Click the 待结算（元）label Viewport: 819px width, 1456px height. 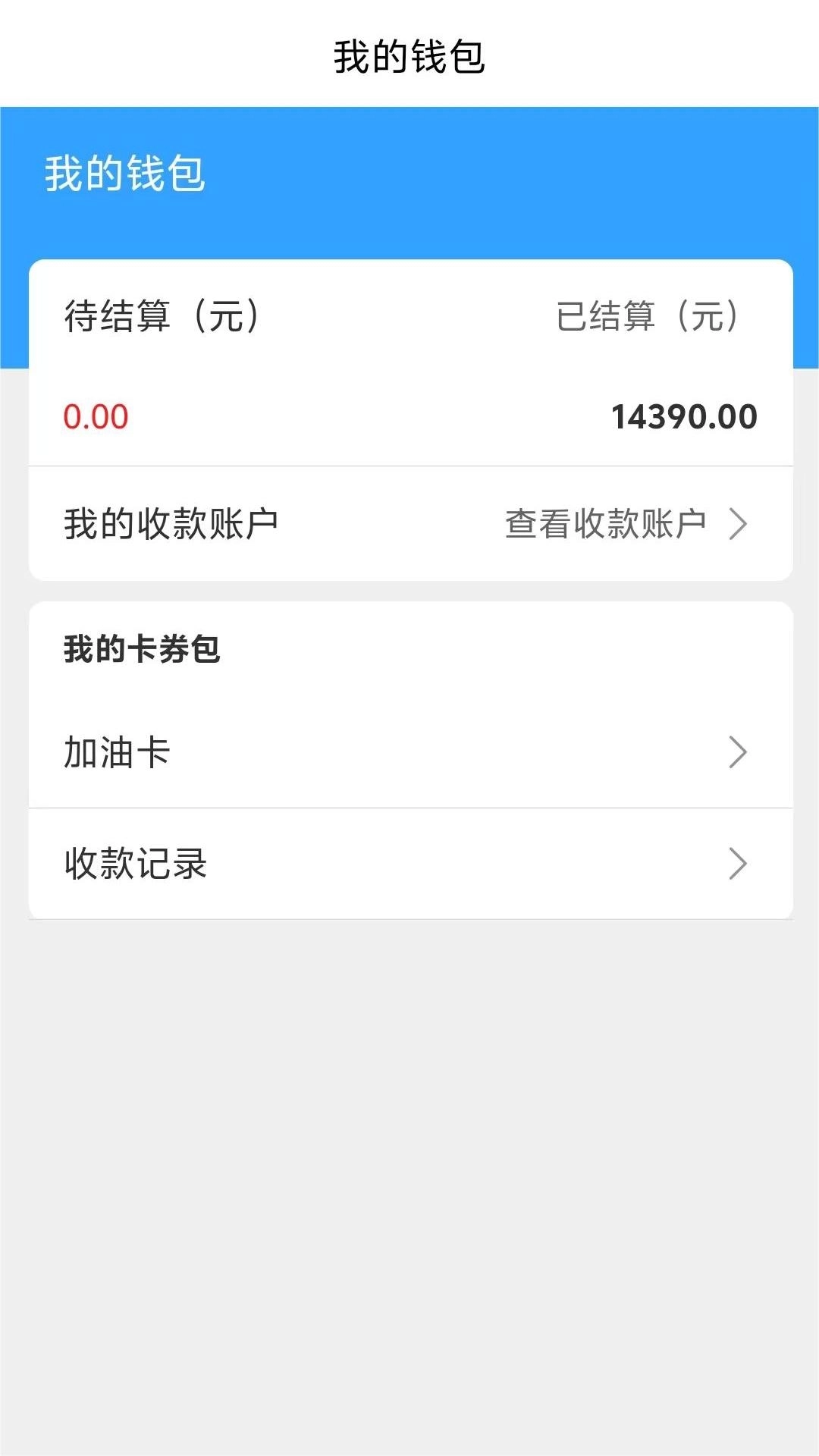[161, 318]
